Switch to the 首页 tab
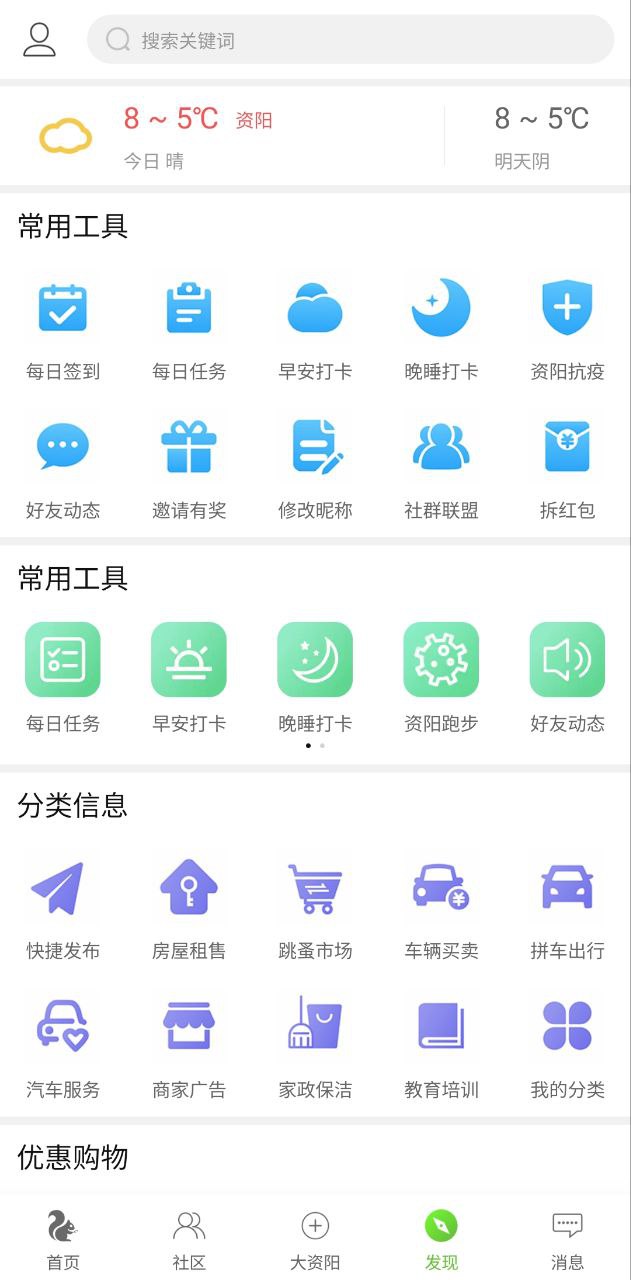Image resolution: width=631 pixels, height=1280 pixels. (63, 1238)
